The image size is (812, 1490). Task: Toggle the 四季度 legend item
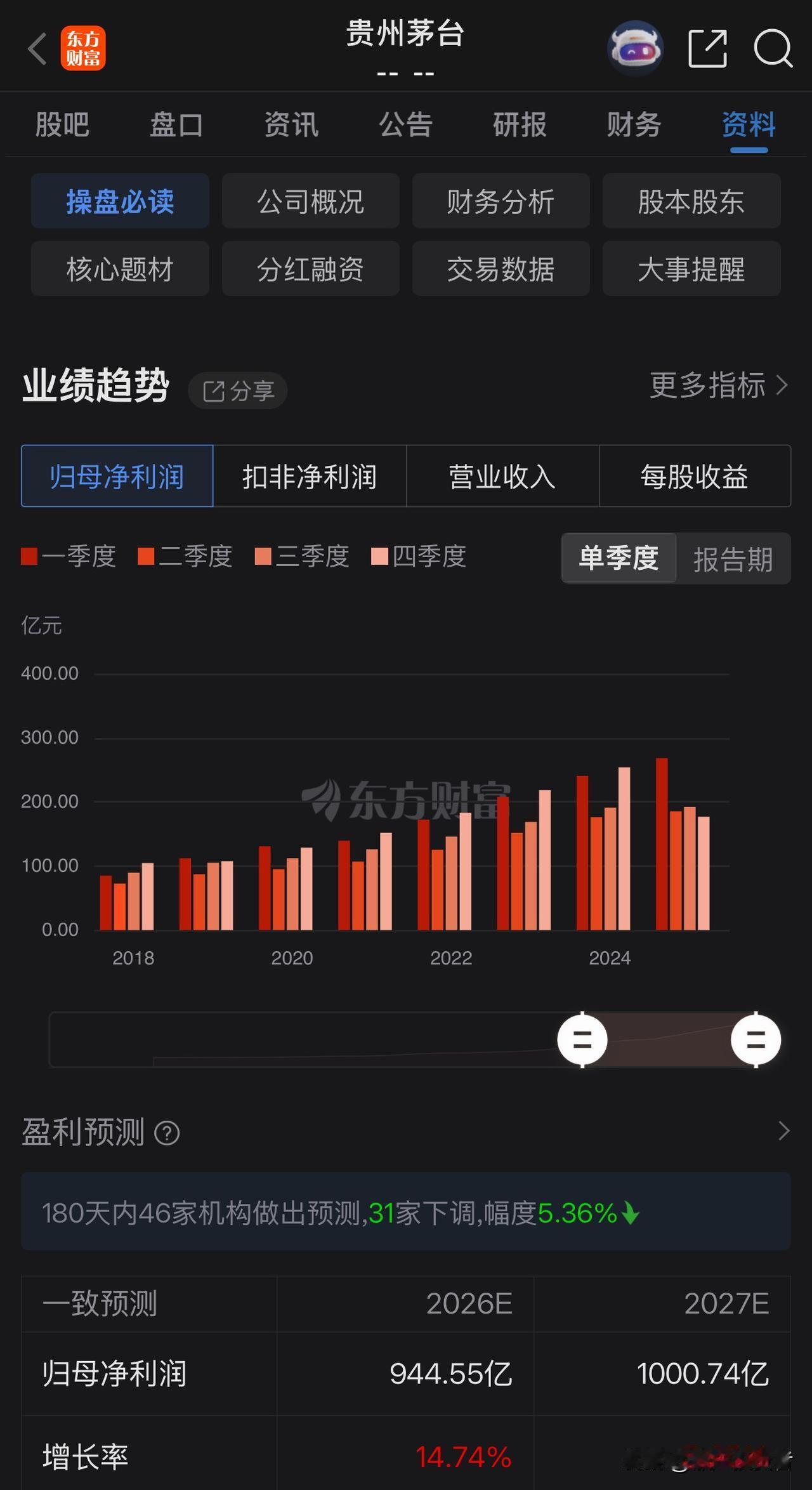tap(419, 557)
